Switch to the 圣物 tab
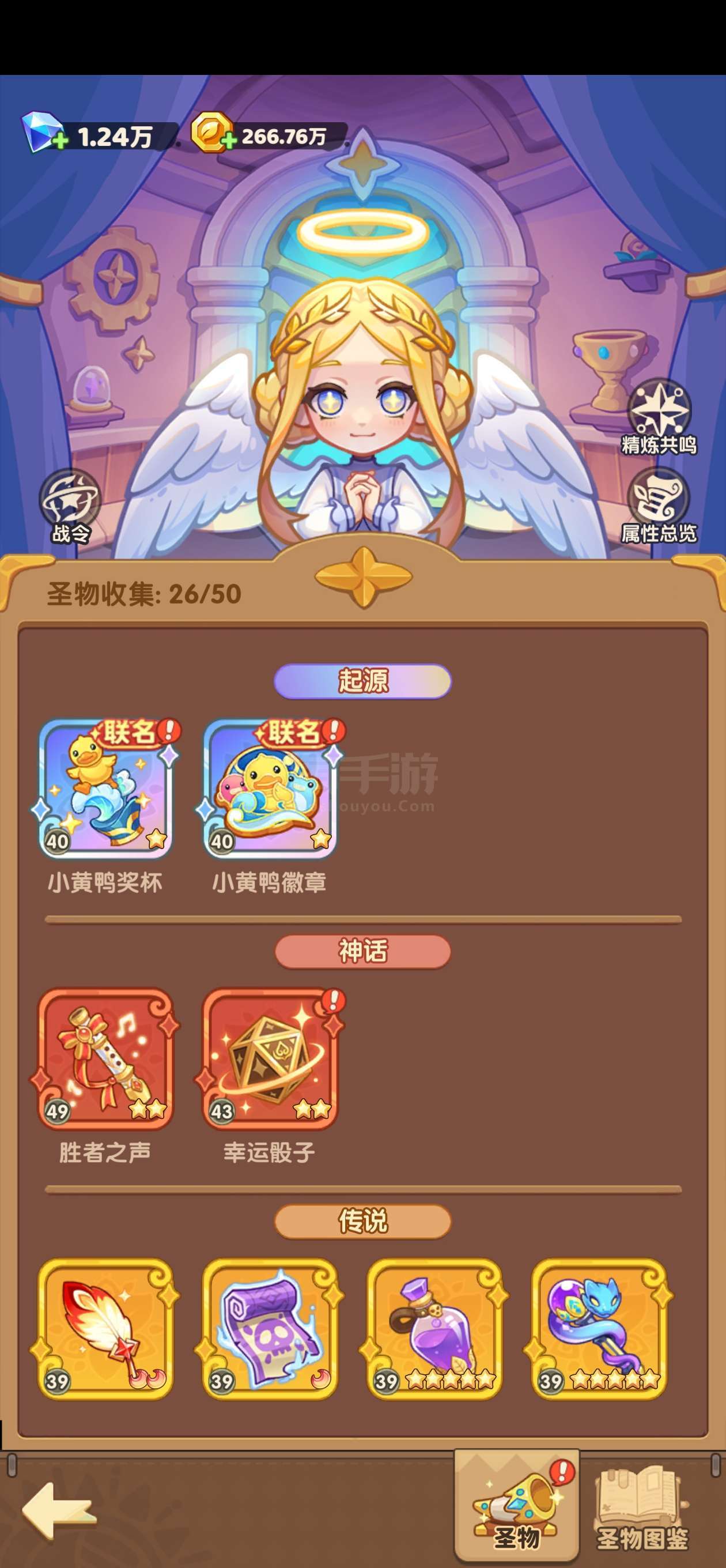 [x=517, y=1507]
